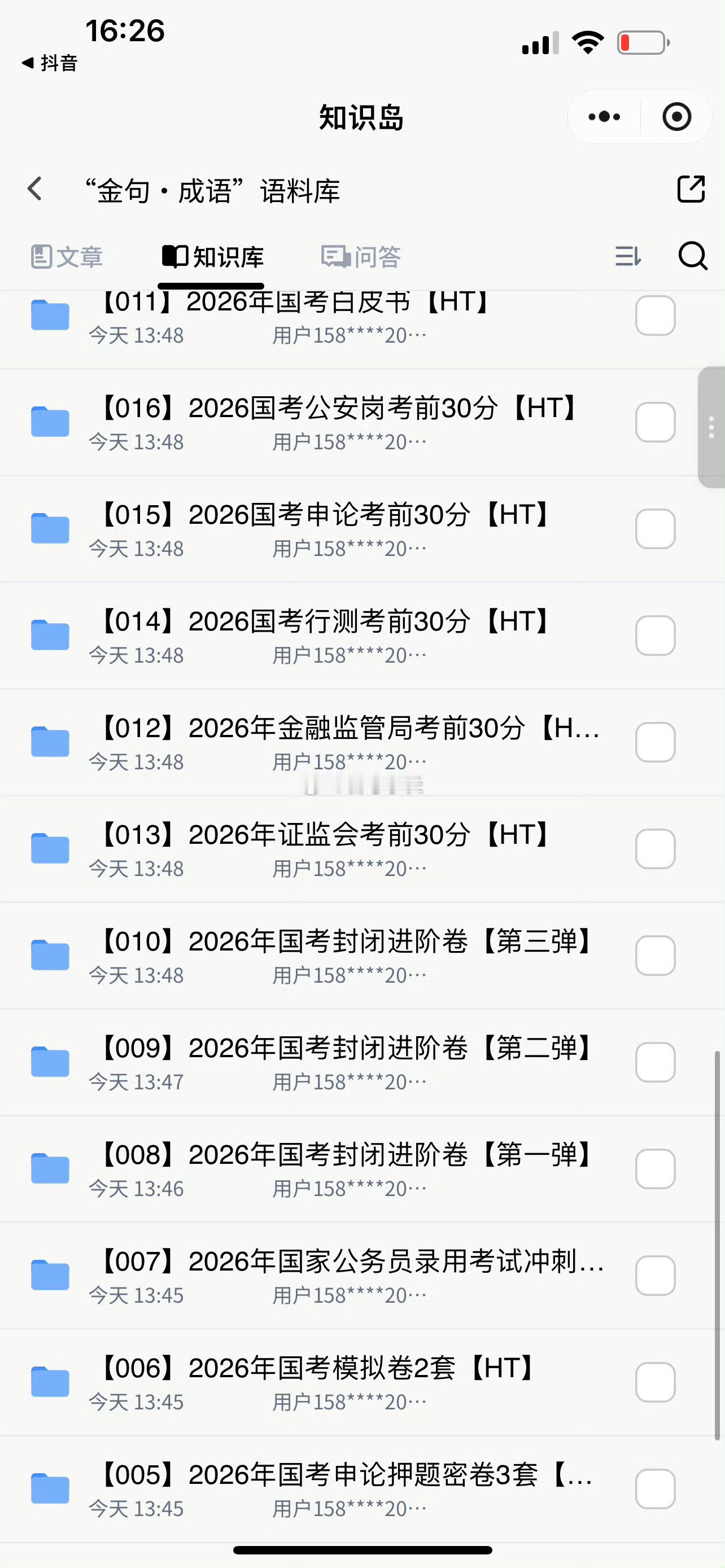Open the share icon beside the title
The image size is (725, 1568).
pos(691,189)
